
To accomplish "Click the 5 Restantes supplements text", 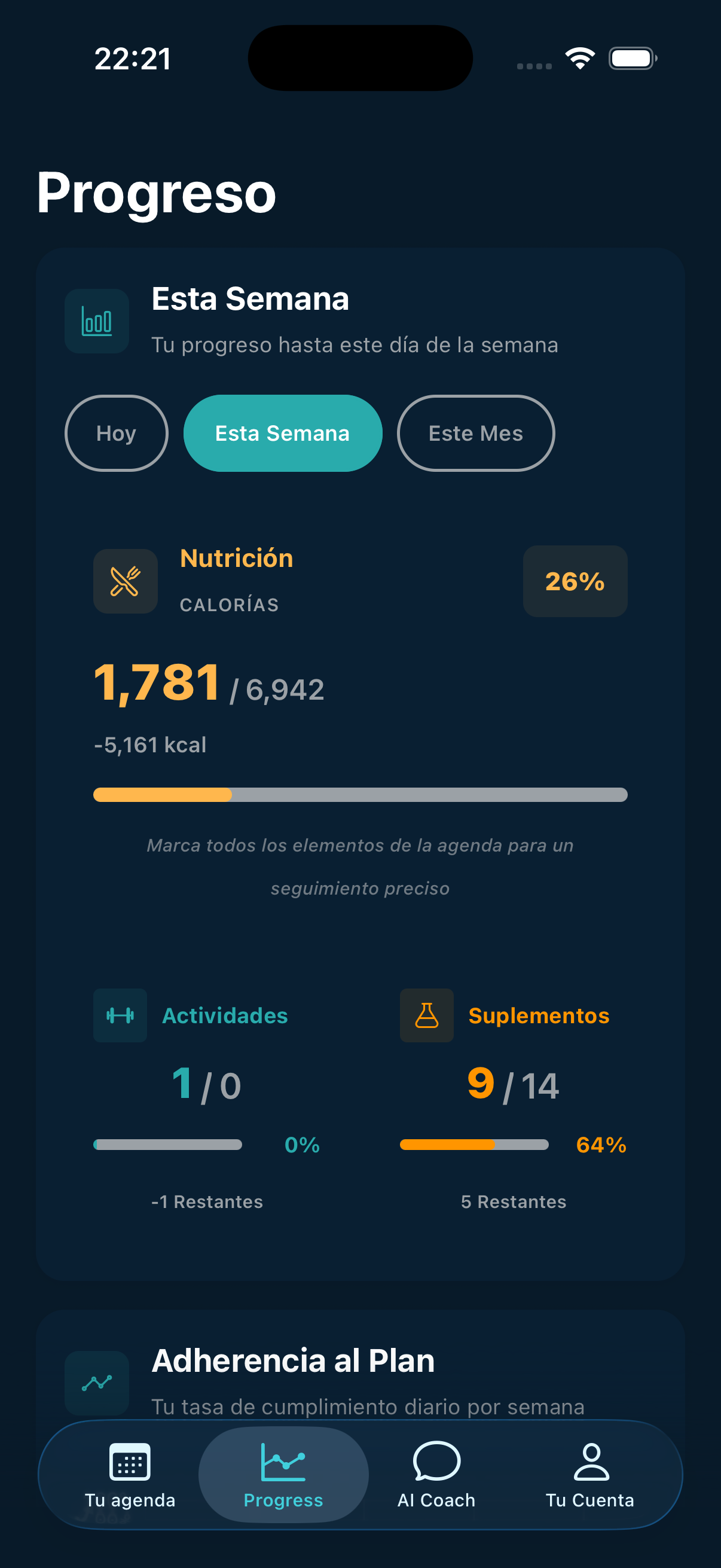I will pos(513,1201).
